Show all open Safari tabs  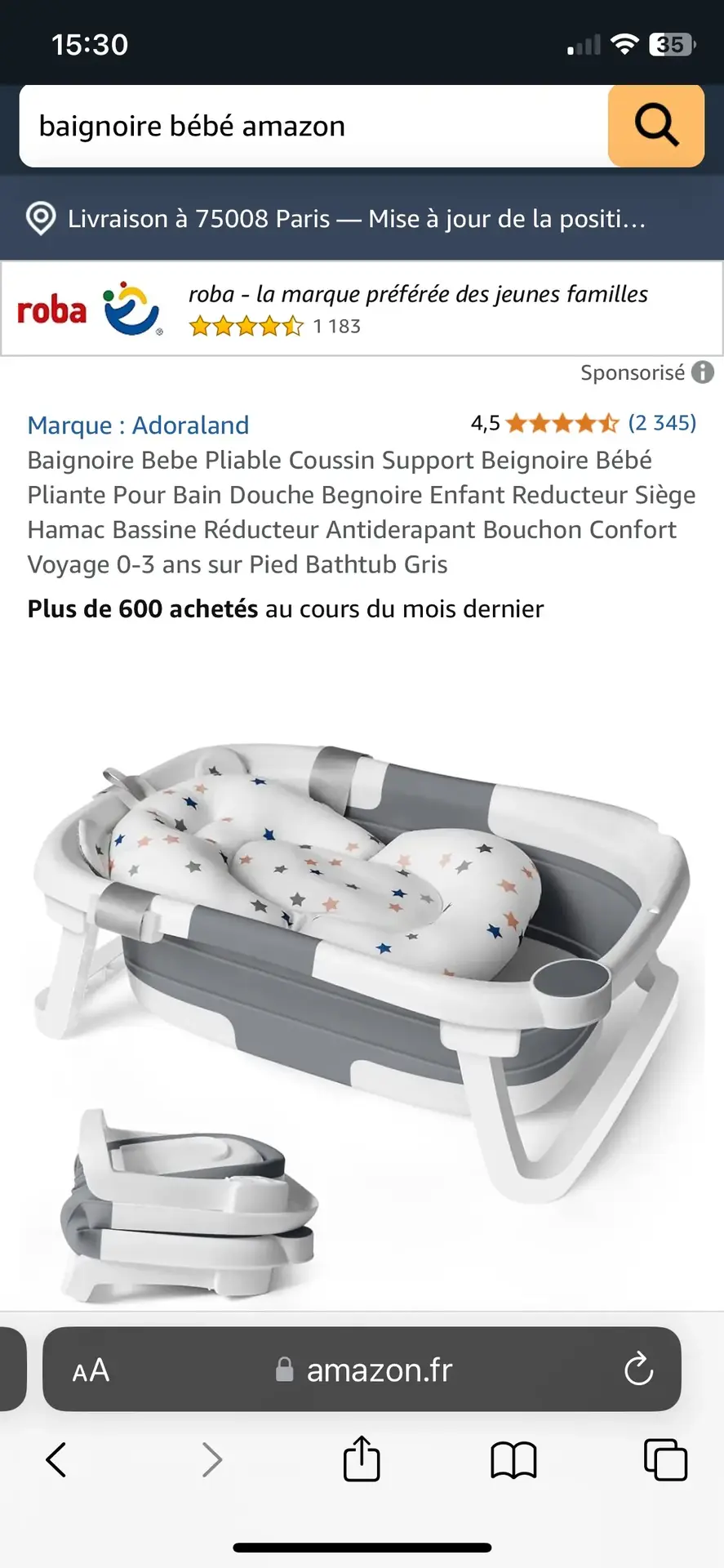pos(665,1459)
